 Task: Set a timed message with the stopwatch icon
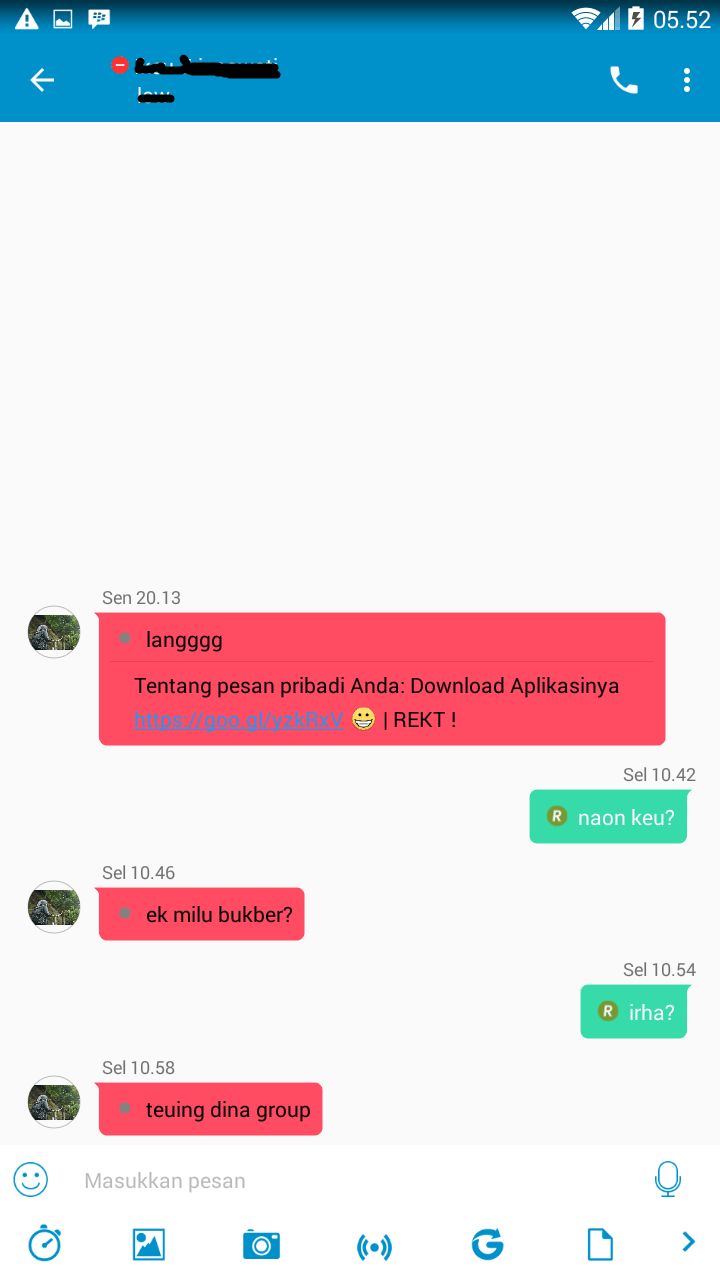[x=45, y=1244]
